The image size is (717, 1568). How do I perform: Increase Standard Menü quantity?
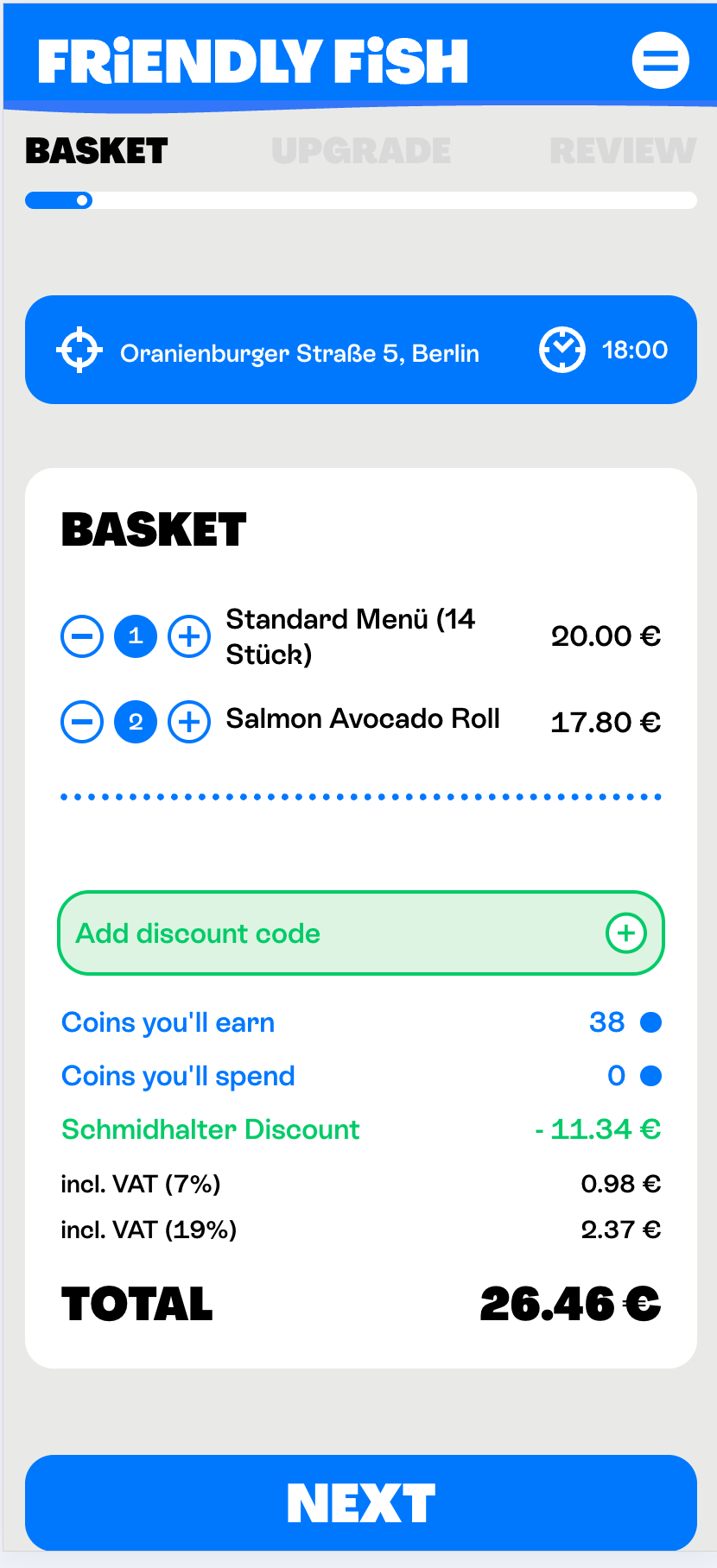pos(189,637)
